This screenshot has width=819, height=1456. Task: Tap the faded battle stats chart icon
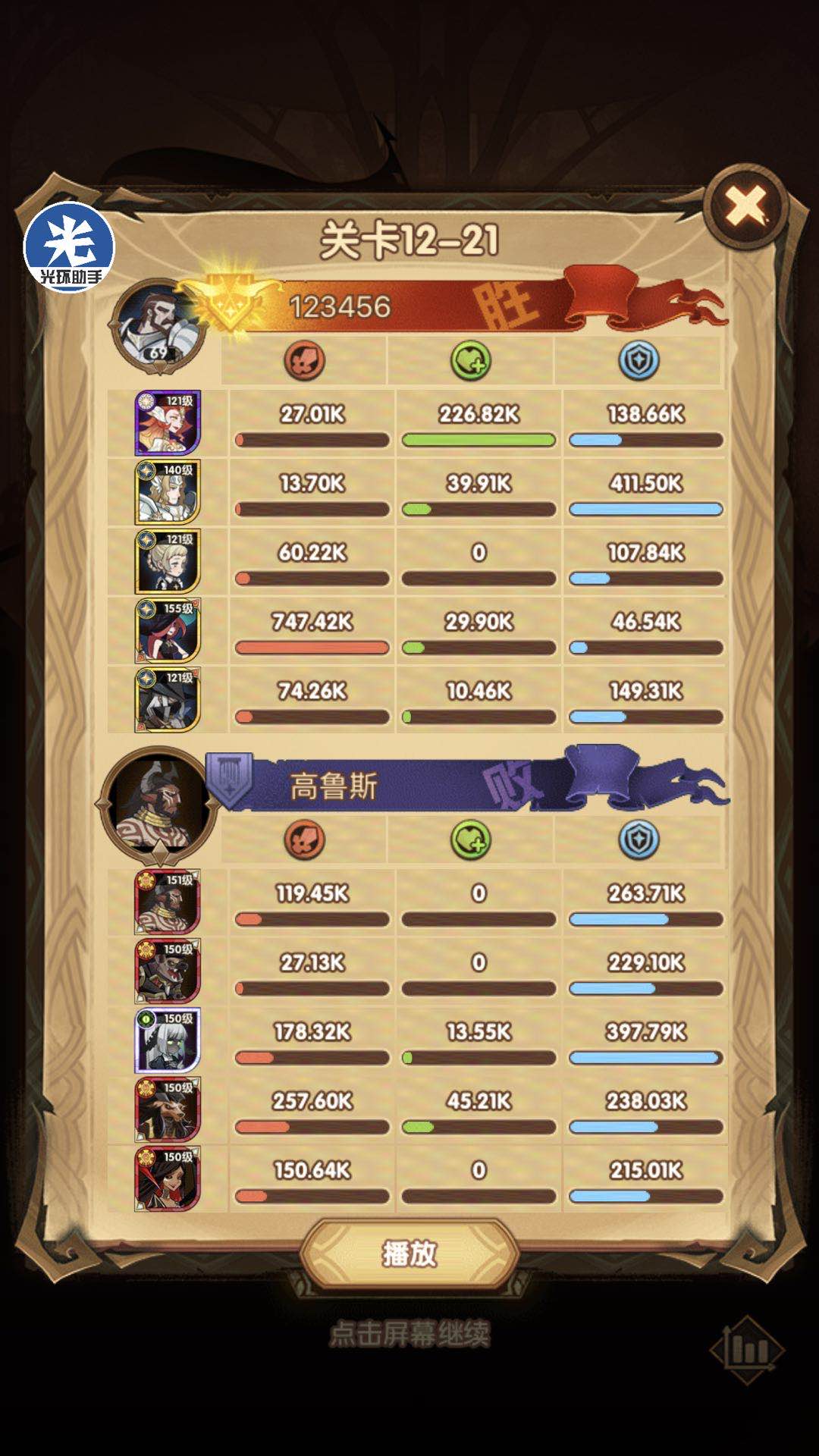coord(747,1350)
